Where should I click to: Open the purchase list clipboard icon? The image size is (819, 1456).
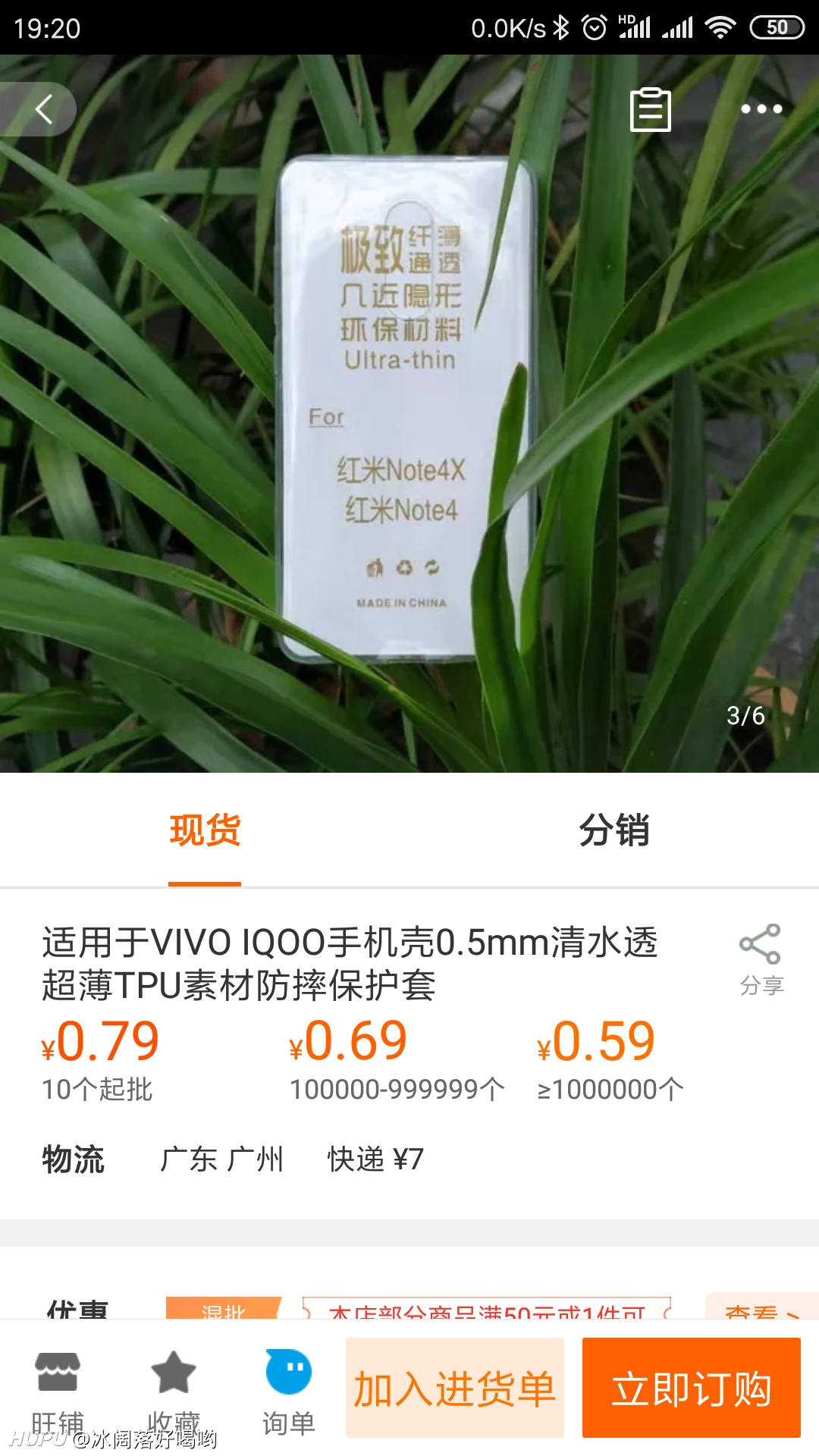pos(651,110)
